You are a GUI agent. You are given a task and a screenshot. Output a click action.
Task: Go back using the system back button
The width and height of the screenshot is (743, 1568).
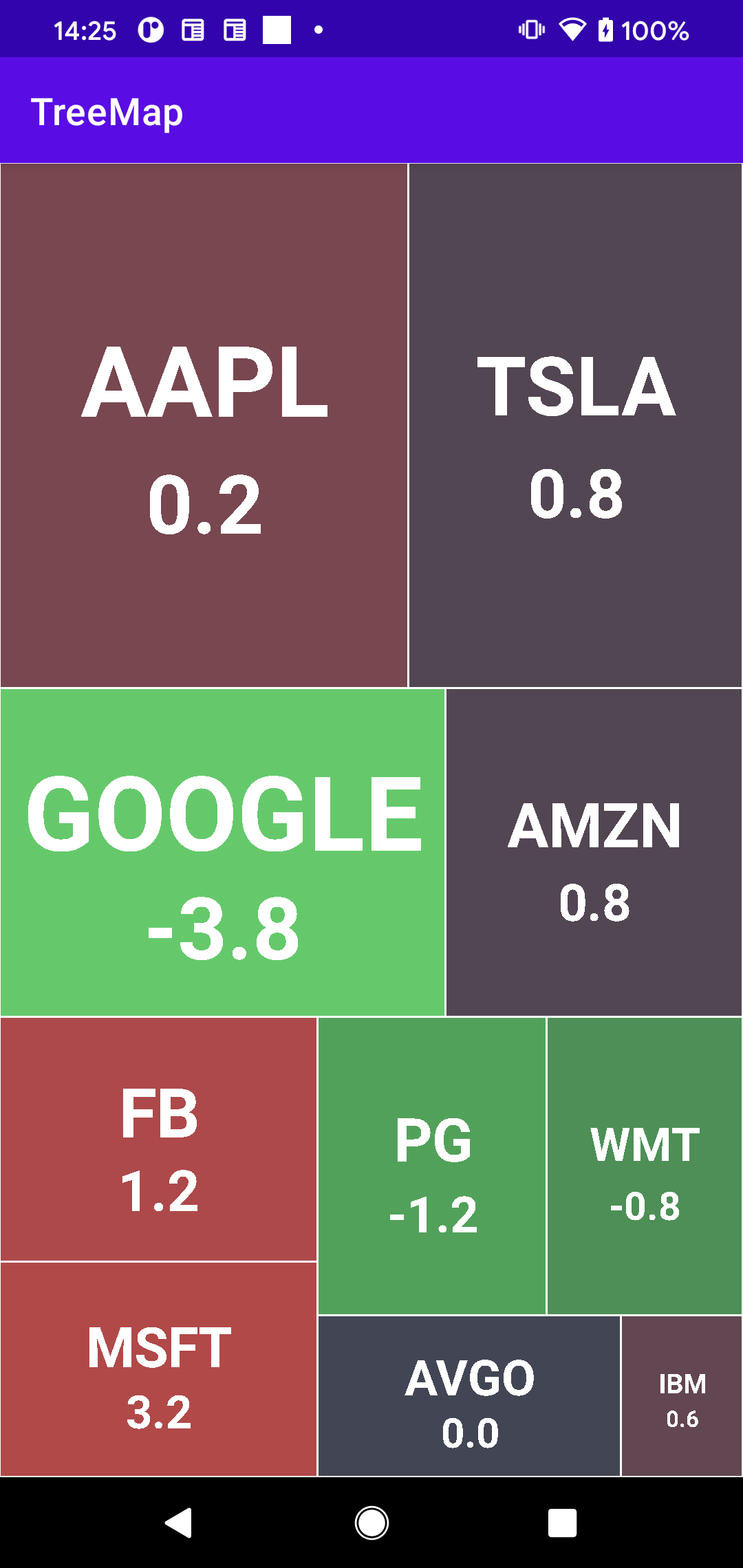tap(179, 1523)
